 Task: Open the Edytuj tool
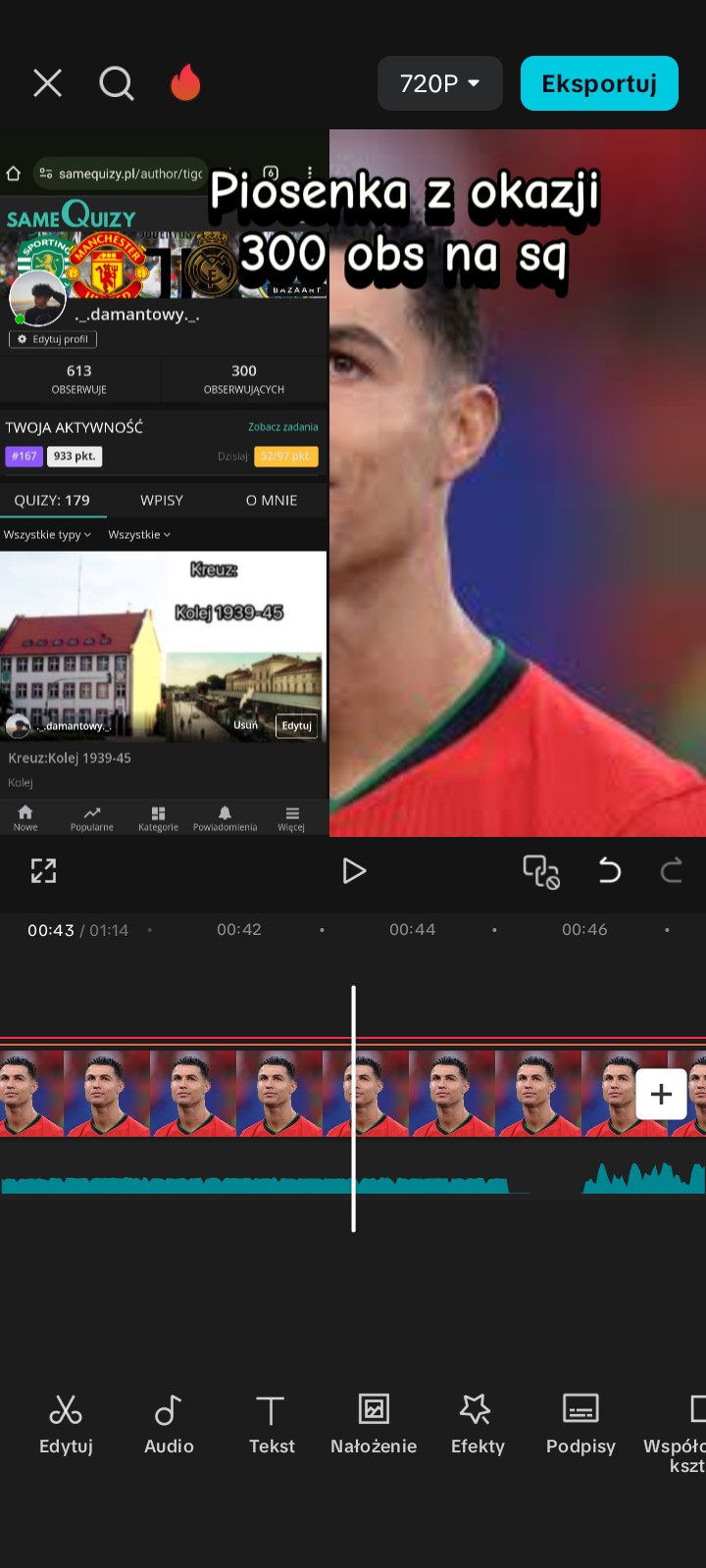click(x=66, y=1424)
